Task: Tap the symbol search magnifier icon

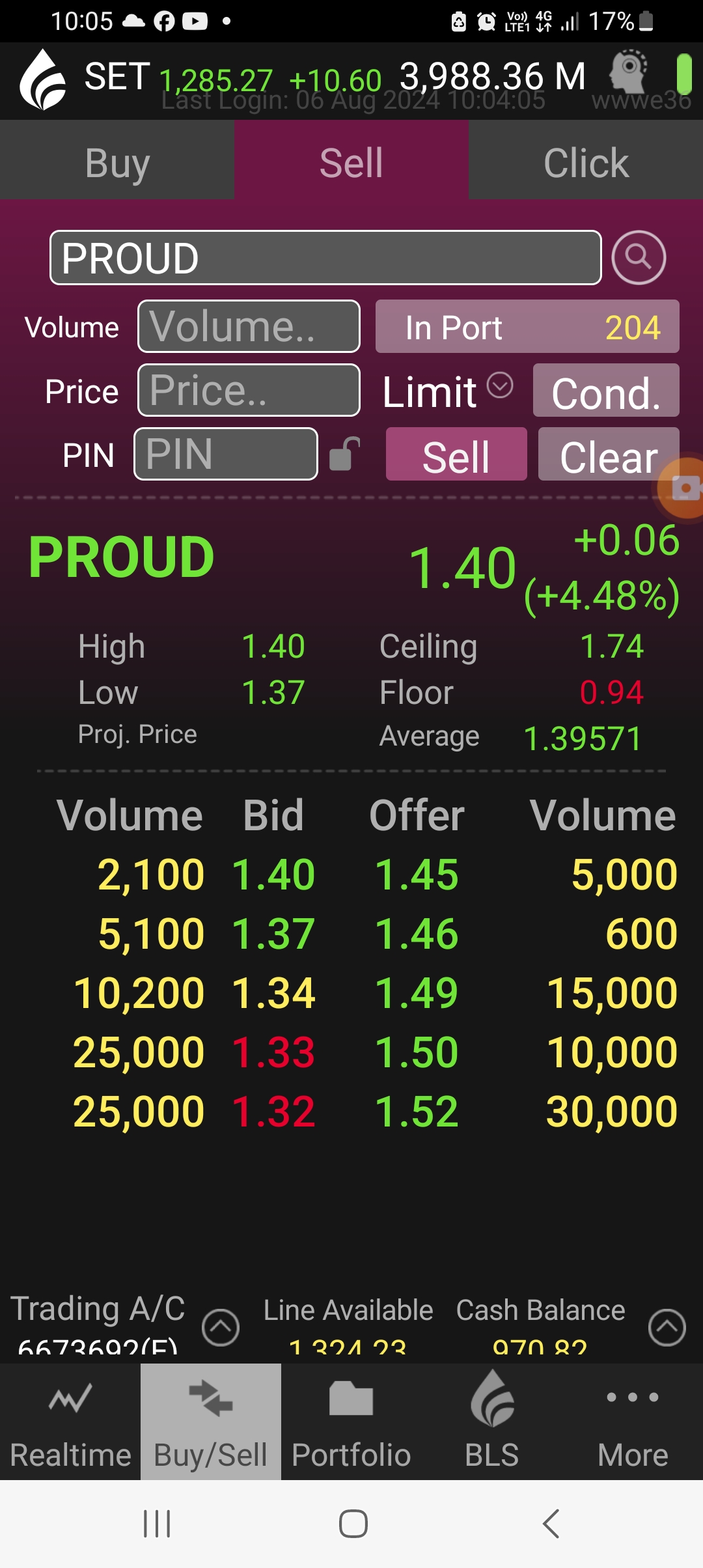Action: click(639, 257)
